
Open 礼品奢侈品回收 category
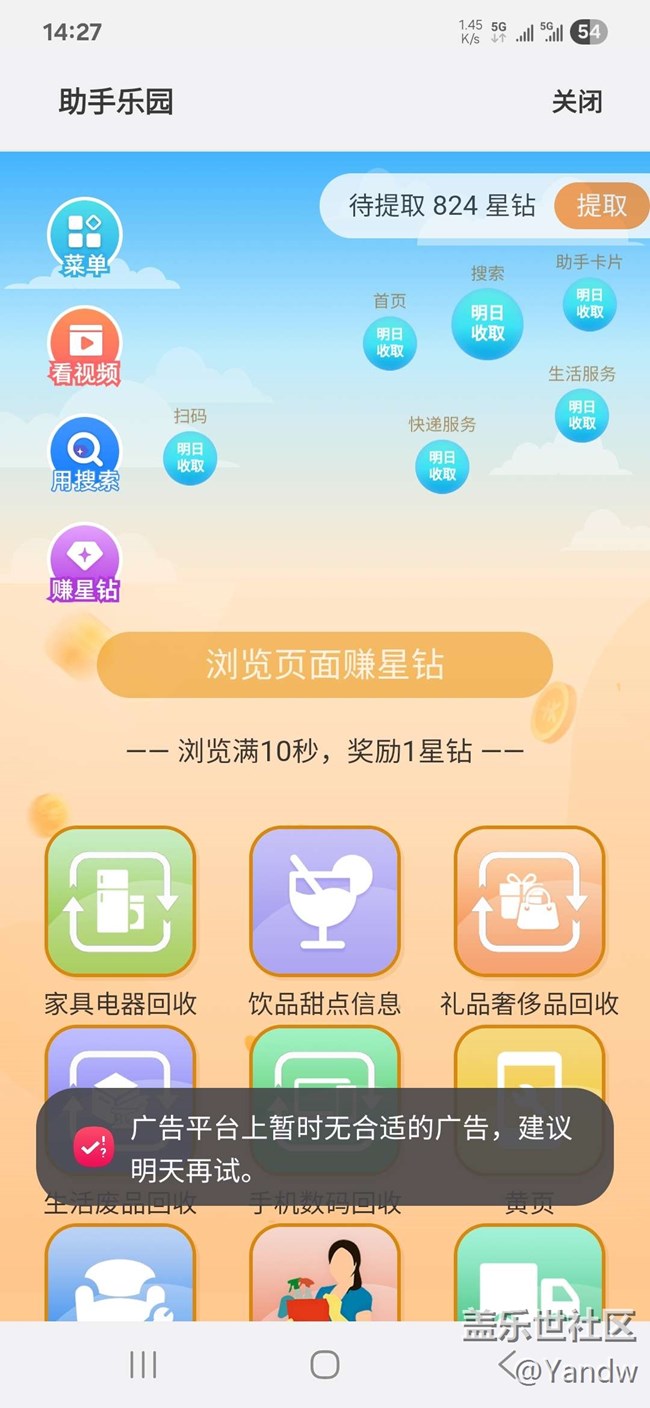[x=529, y=902]
